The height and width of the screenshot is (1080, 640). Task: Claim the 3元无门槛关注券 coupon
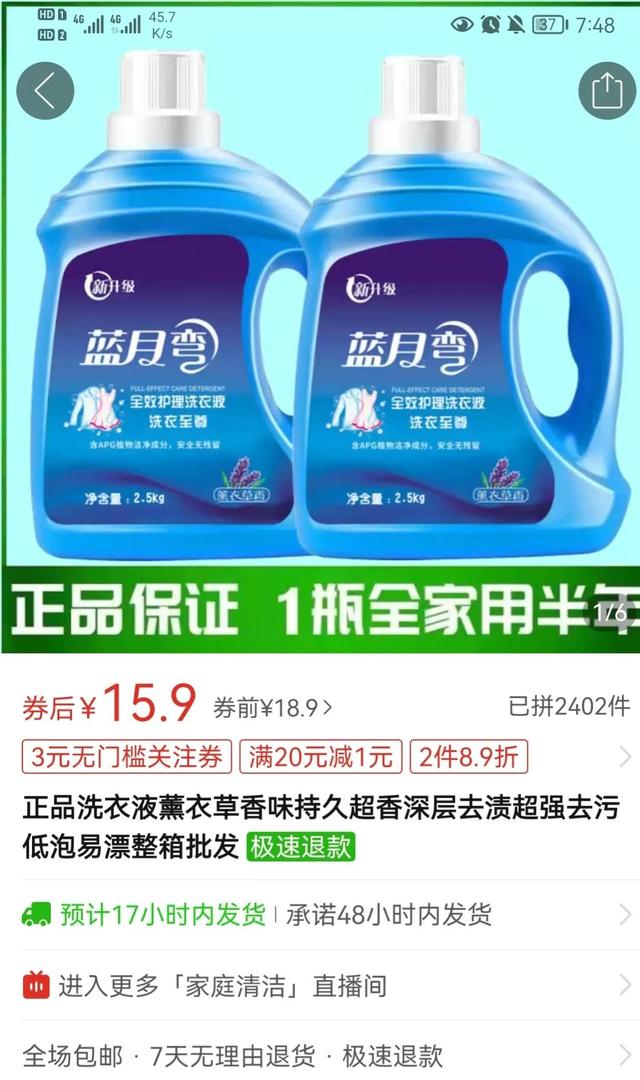(x=127, y=757)
